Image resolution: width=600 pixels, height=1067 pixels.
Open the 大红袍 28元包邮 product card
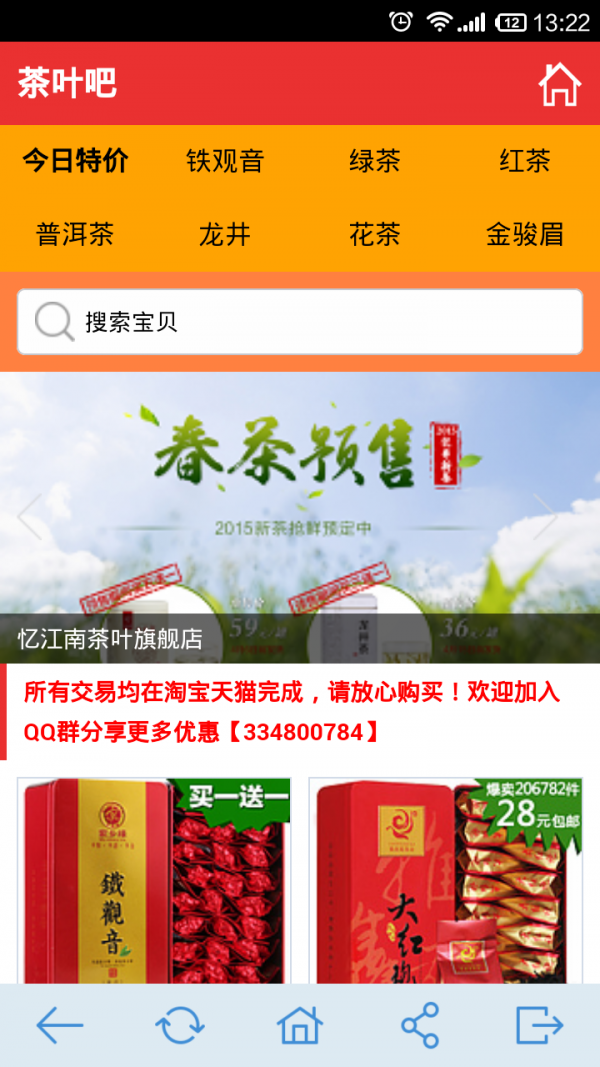pyautogui.click(x=446, y=880)
